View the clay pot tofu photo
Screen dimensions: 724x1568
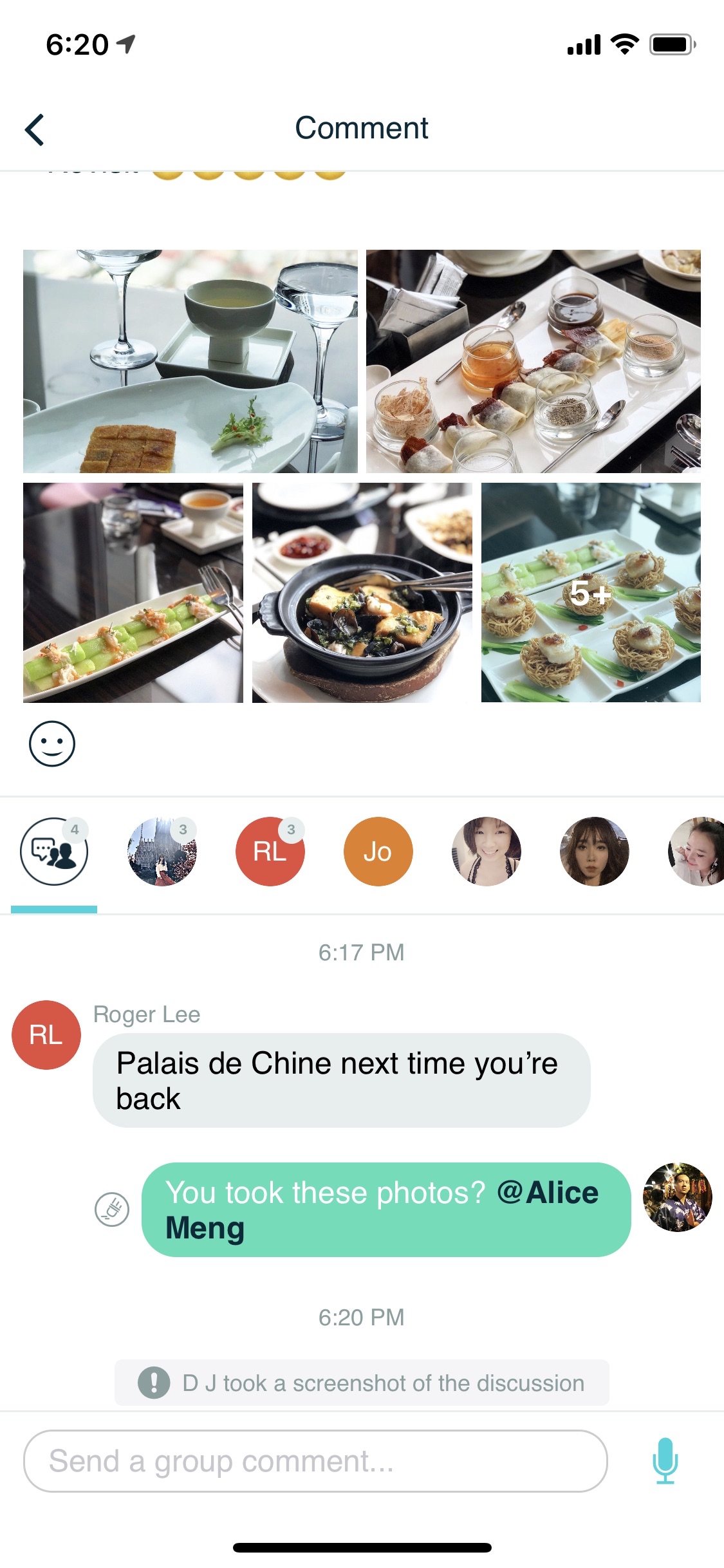(x=362, y=592)
